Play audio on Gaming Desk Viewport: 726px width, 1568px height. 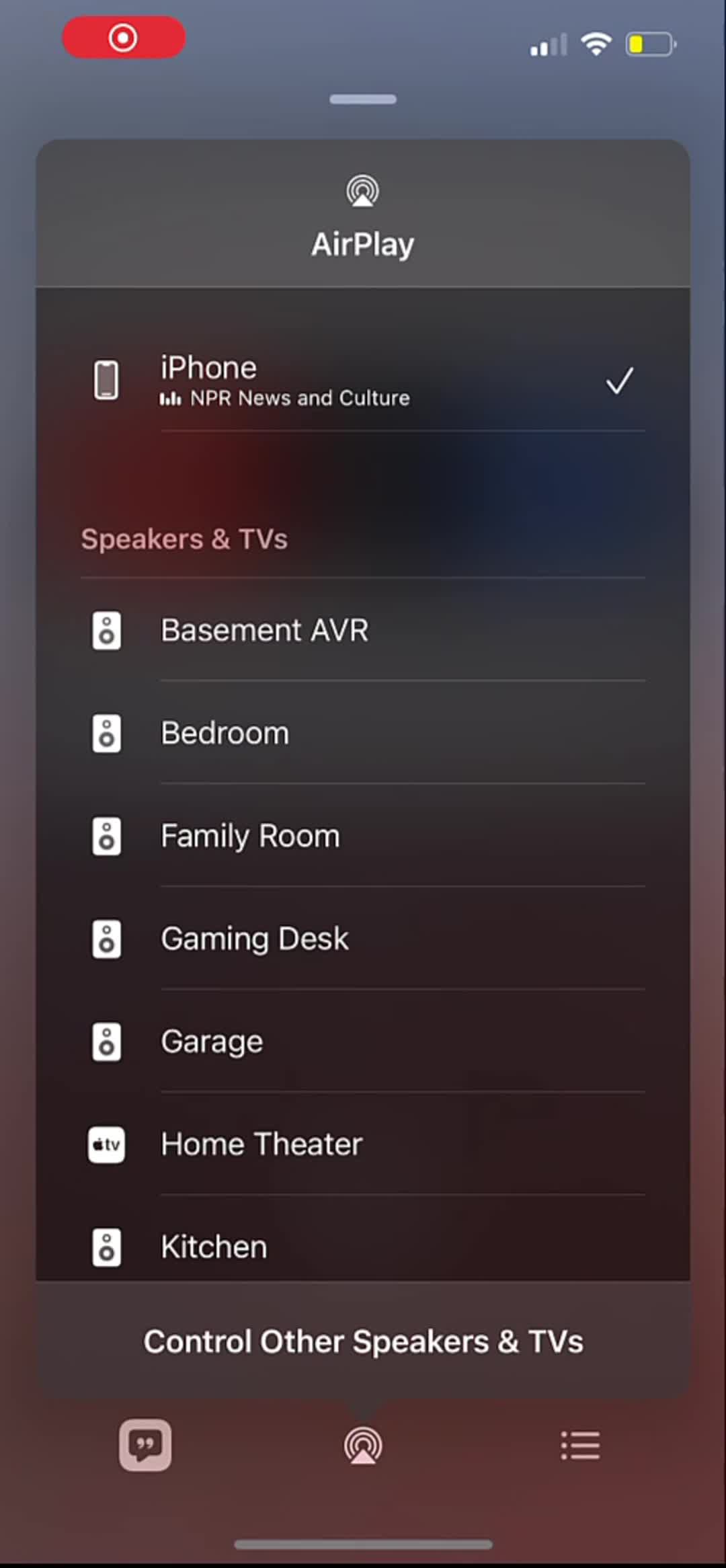point(363,939)
